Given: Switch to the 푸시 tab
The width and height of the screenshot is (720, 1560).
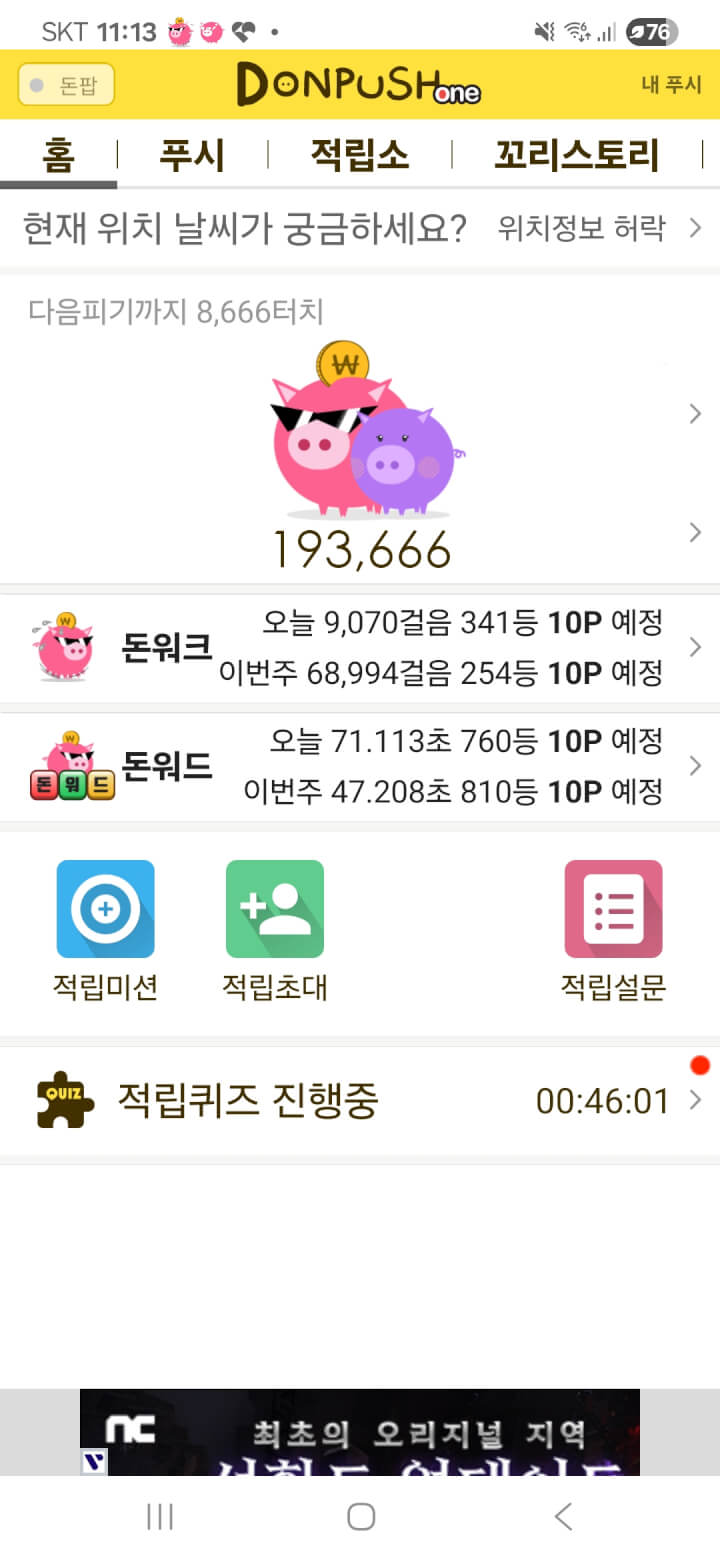Looking at the screenshot, I should [192, 156].
